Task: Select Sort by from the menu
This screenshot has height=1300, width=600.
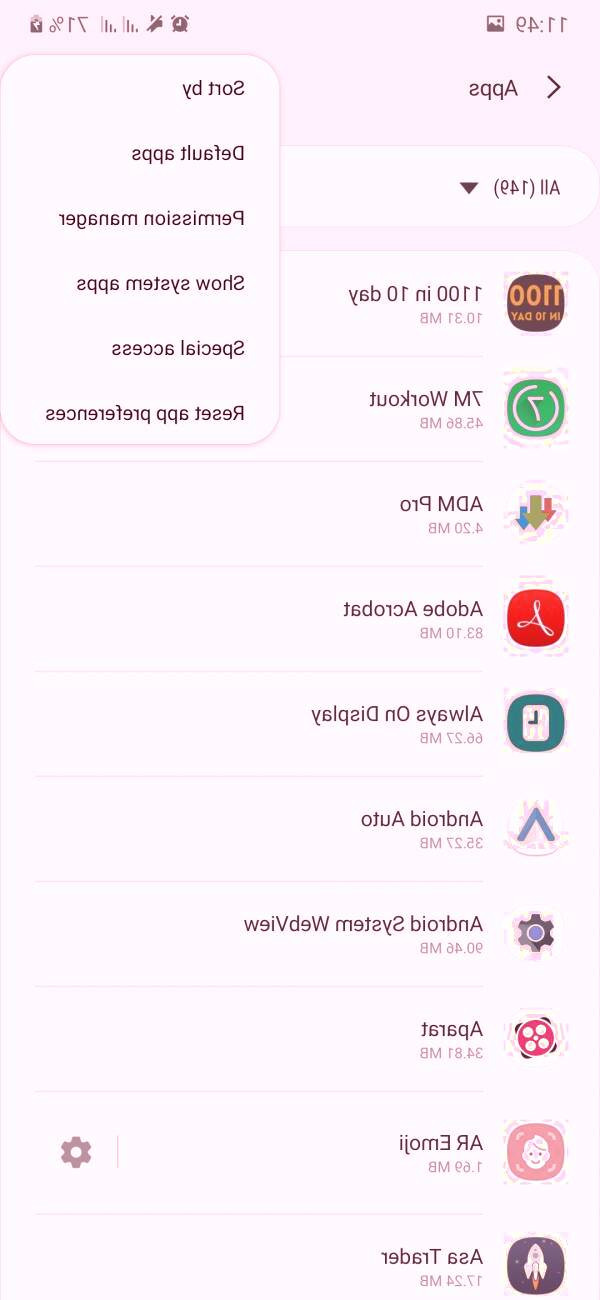Action: (x=213, y=89)
